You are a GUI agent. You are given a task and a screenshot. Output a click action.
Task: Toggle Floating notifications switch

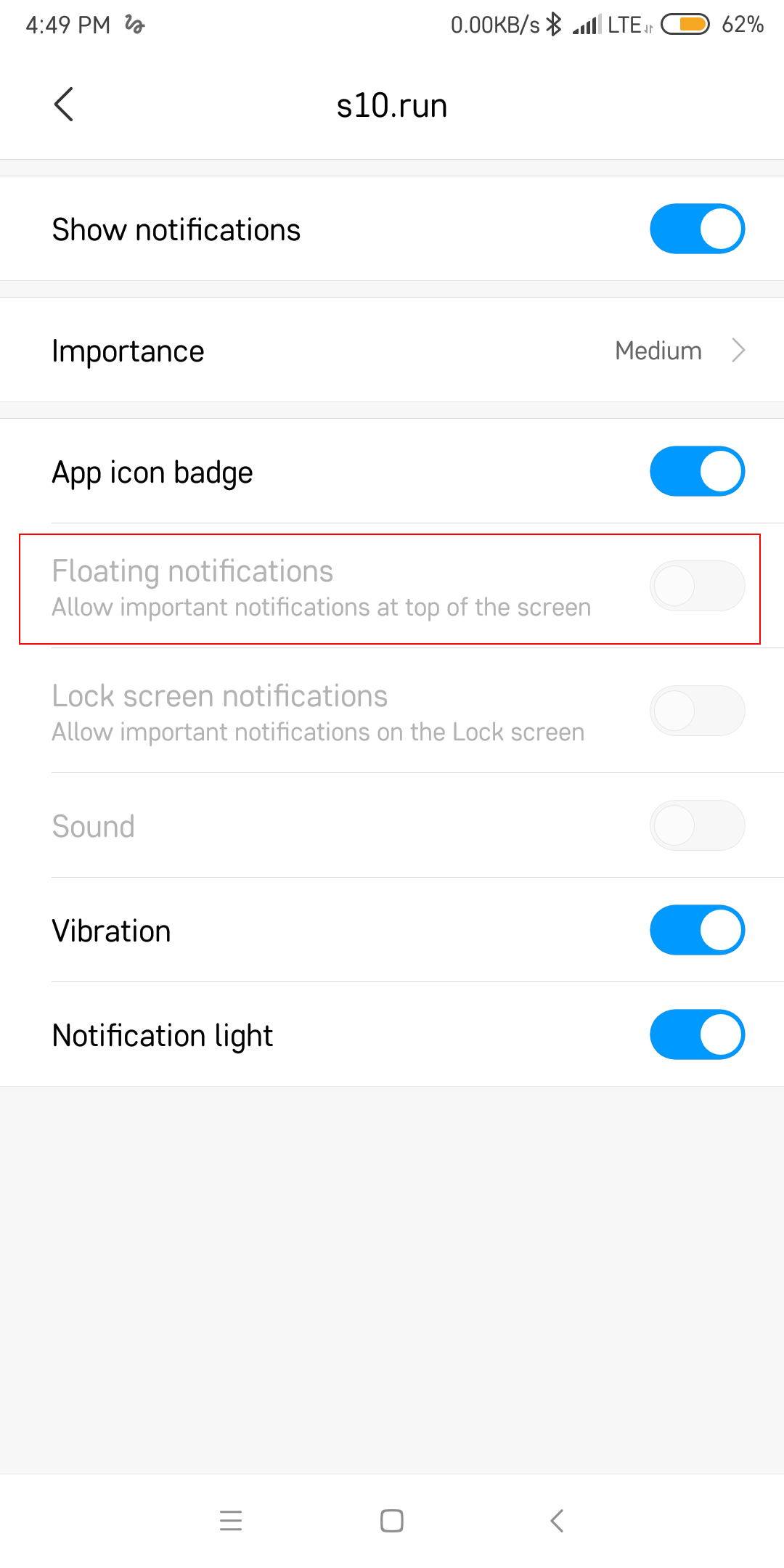tap(697, 587)
